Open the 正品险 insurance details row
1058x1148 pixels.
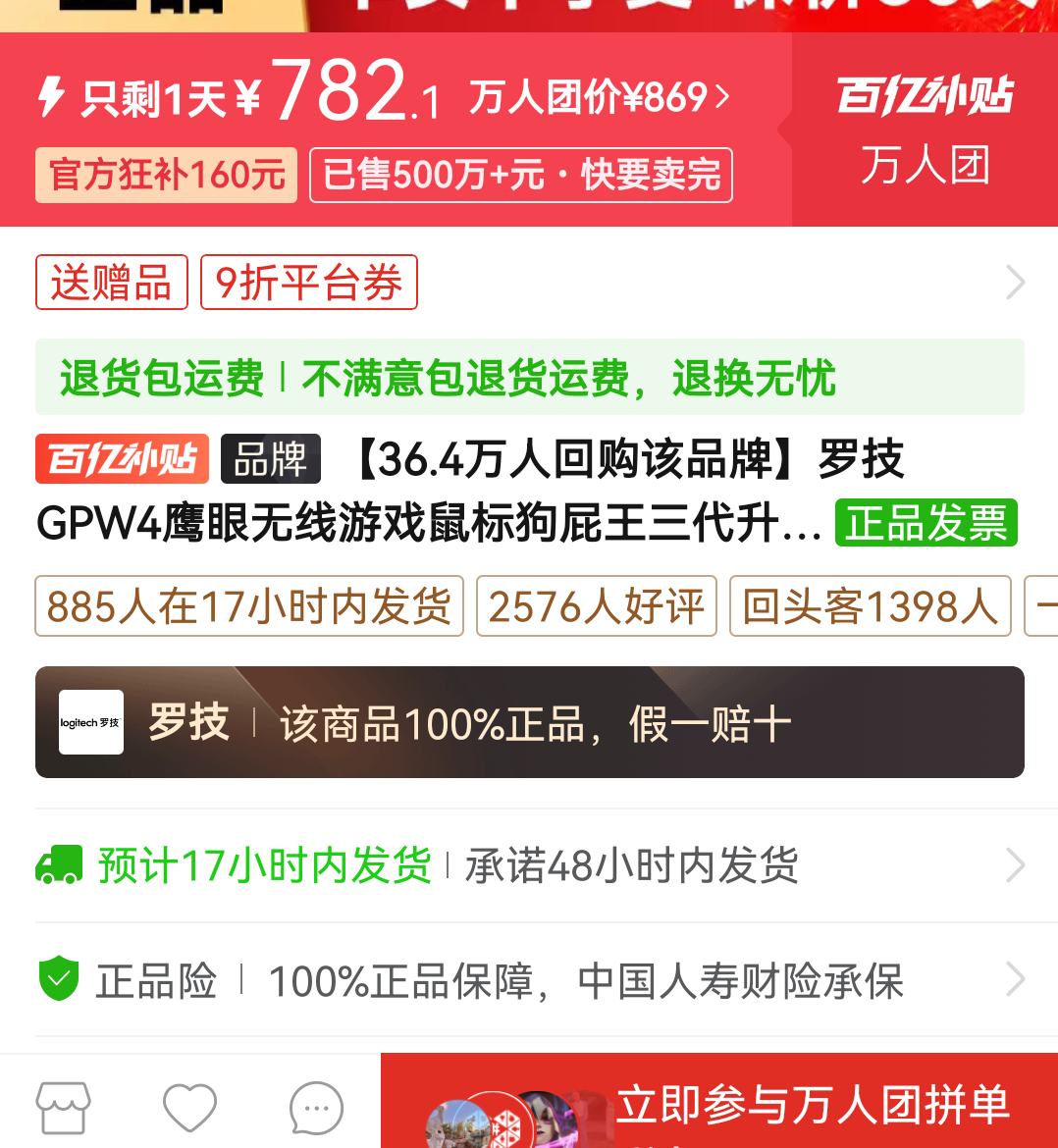(x=529, y=979)
